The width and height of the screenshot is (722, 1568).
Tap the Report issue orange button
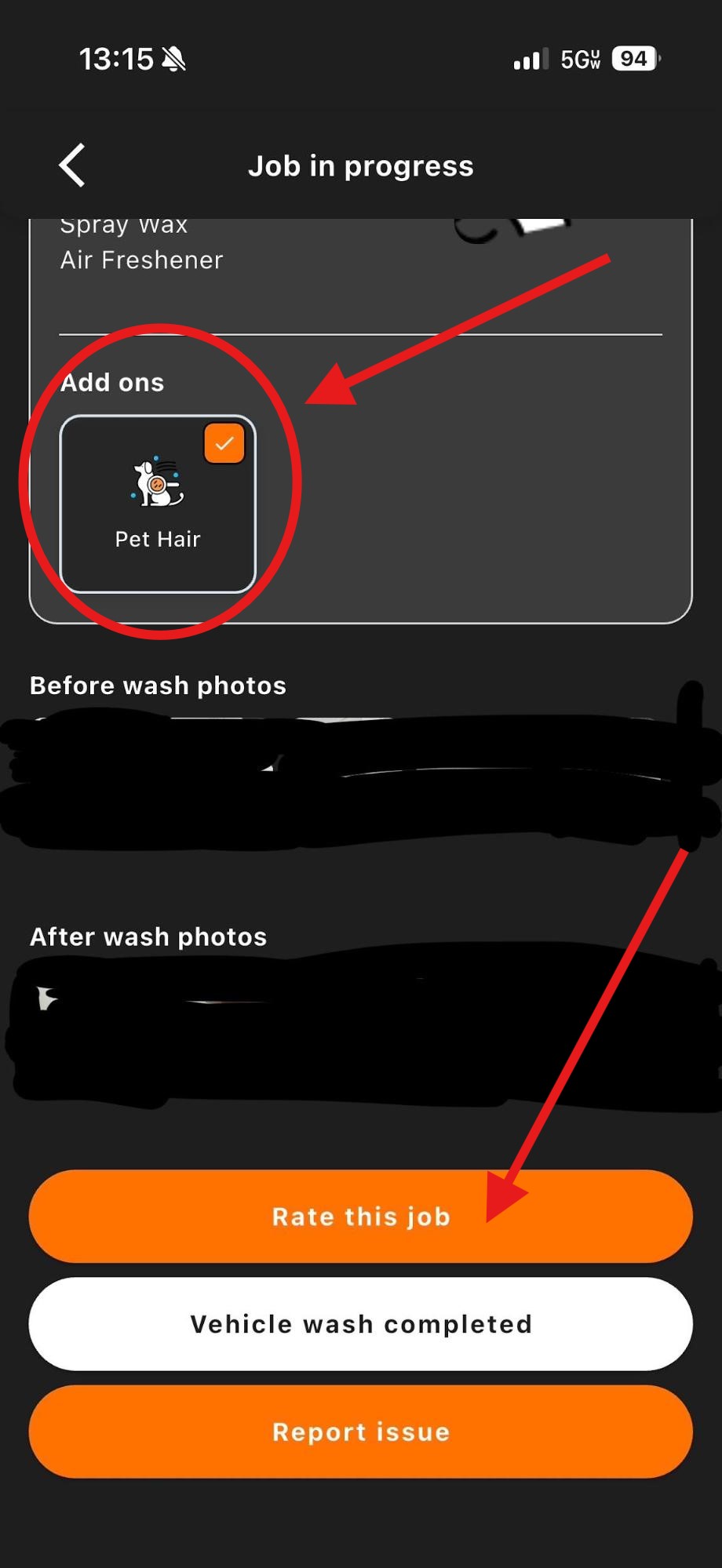pyautogui.click(x=361, y=1431)
